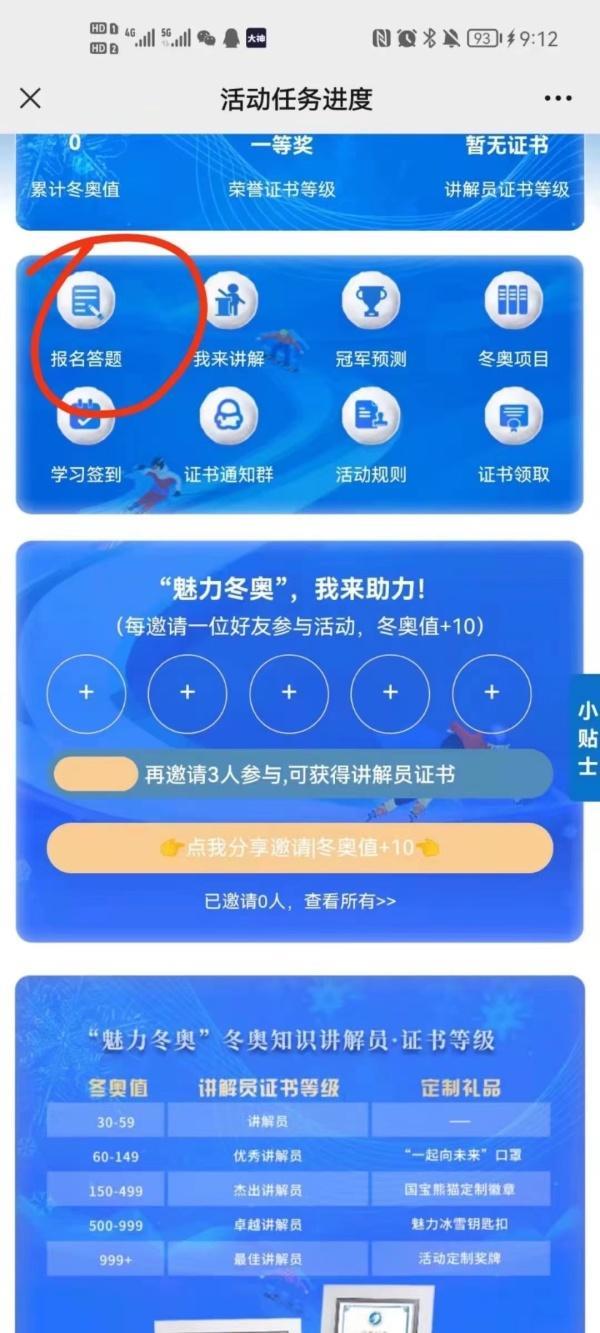Check in via 学习签到
The image size is (600, 1333).
86,436
